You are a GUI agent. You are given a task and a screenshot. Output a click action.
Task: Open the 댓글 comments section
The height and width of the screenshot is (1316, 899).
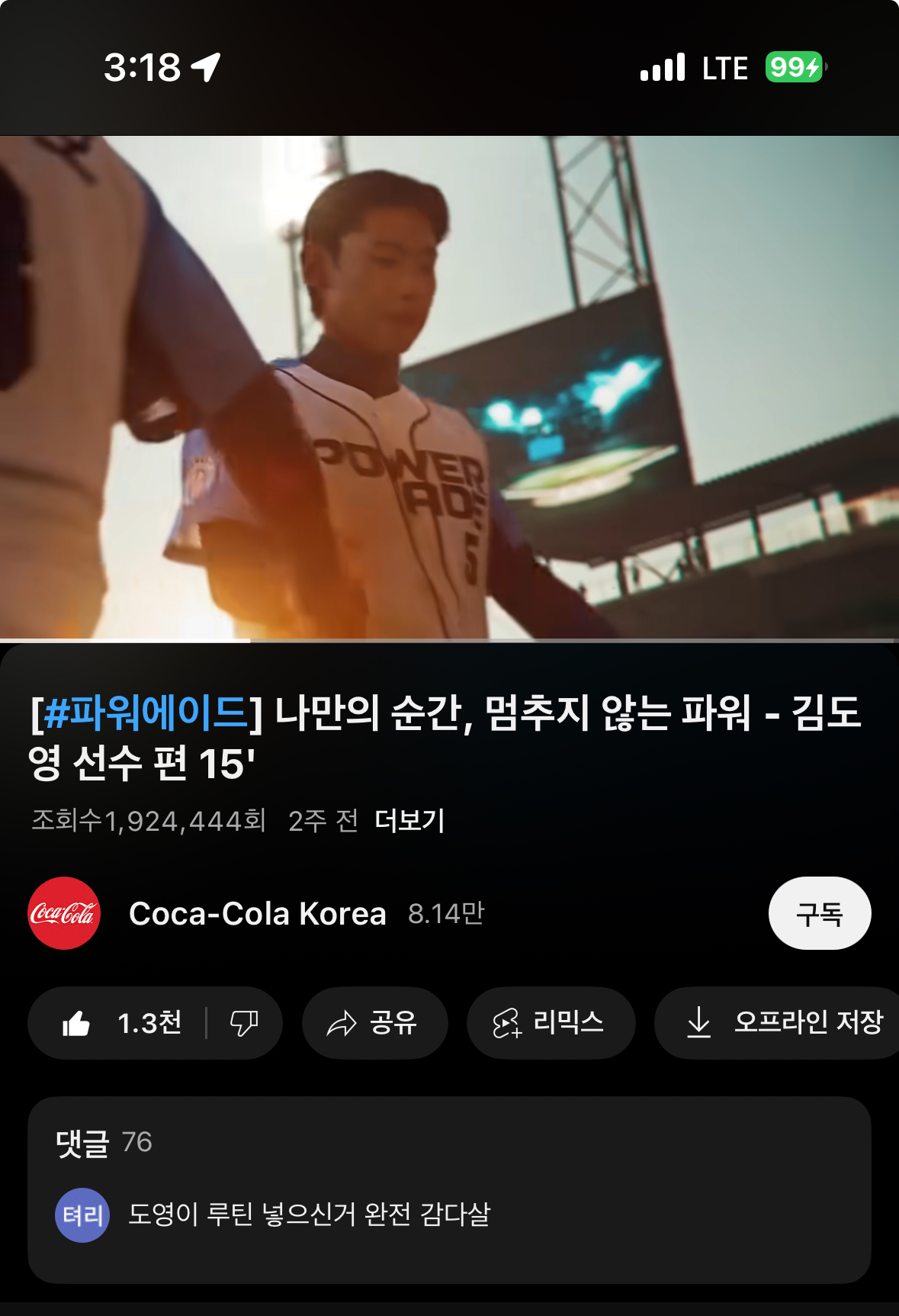click(449, 1189)
